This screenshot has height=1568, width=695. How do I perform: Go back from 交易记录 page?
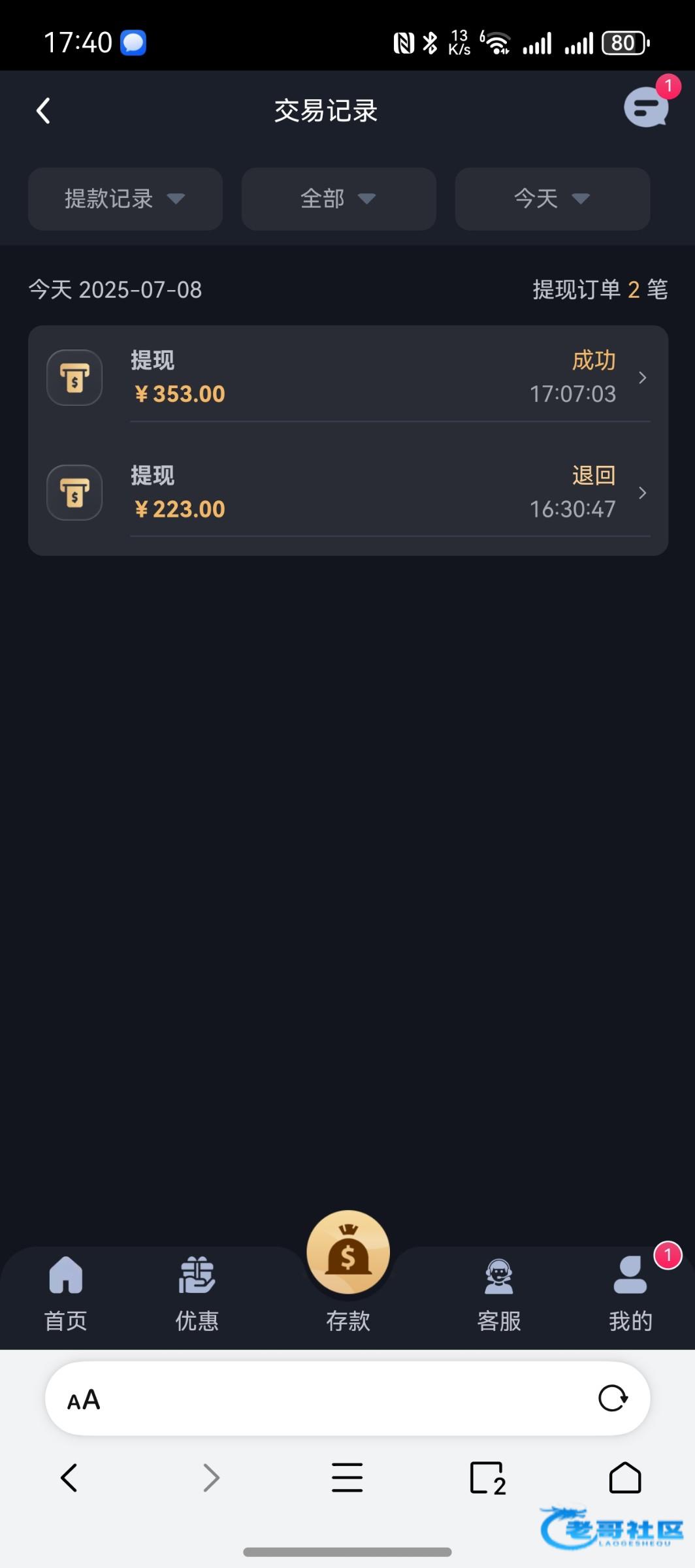click(44, 111)
